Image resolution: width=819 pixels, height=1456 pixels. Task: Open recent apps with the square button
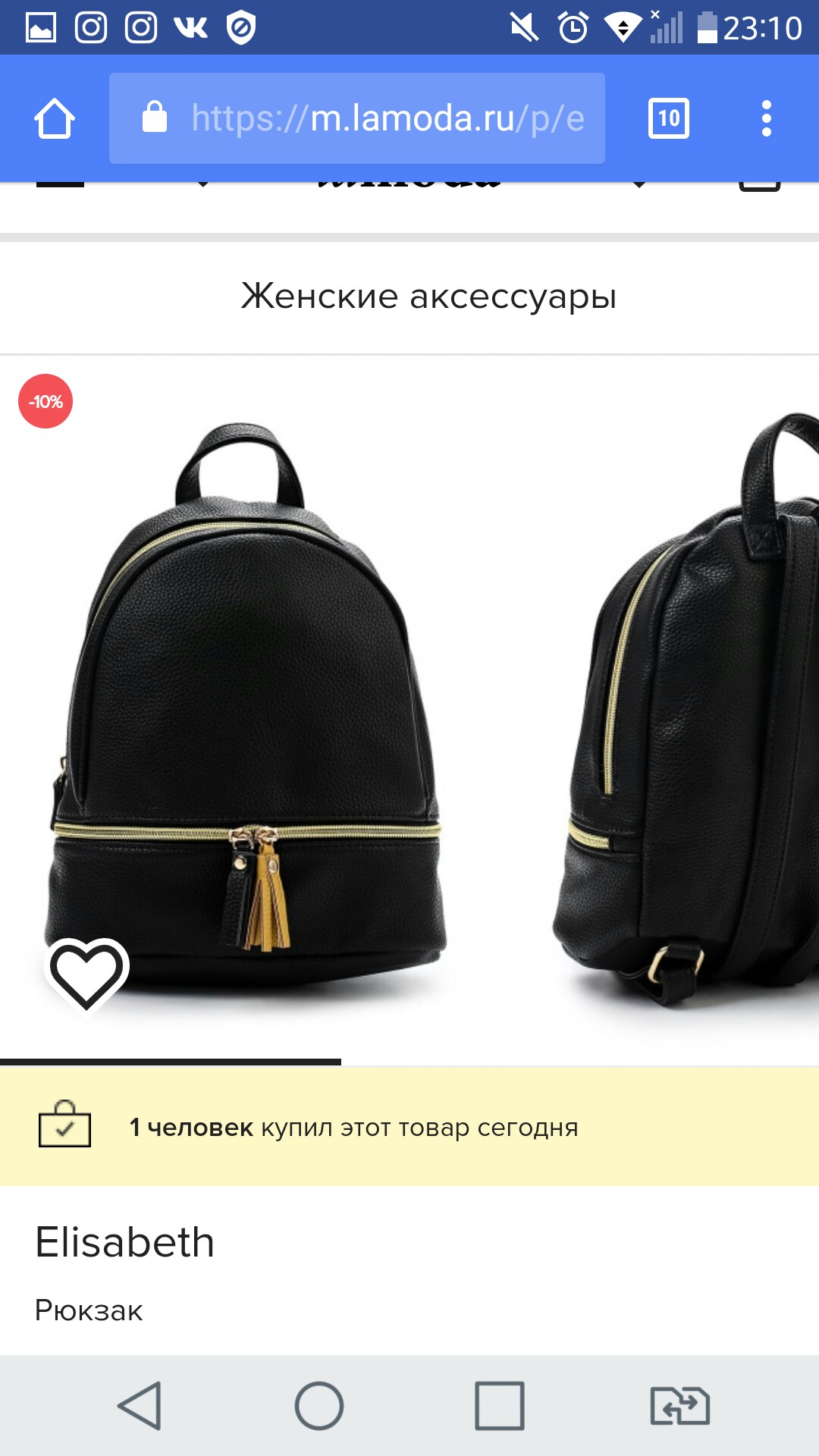coord(500,1405)
